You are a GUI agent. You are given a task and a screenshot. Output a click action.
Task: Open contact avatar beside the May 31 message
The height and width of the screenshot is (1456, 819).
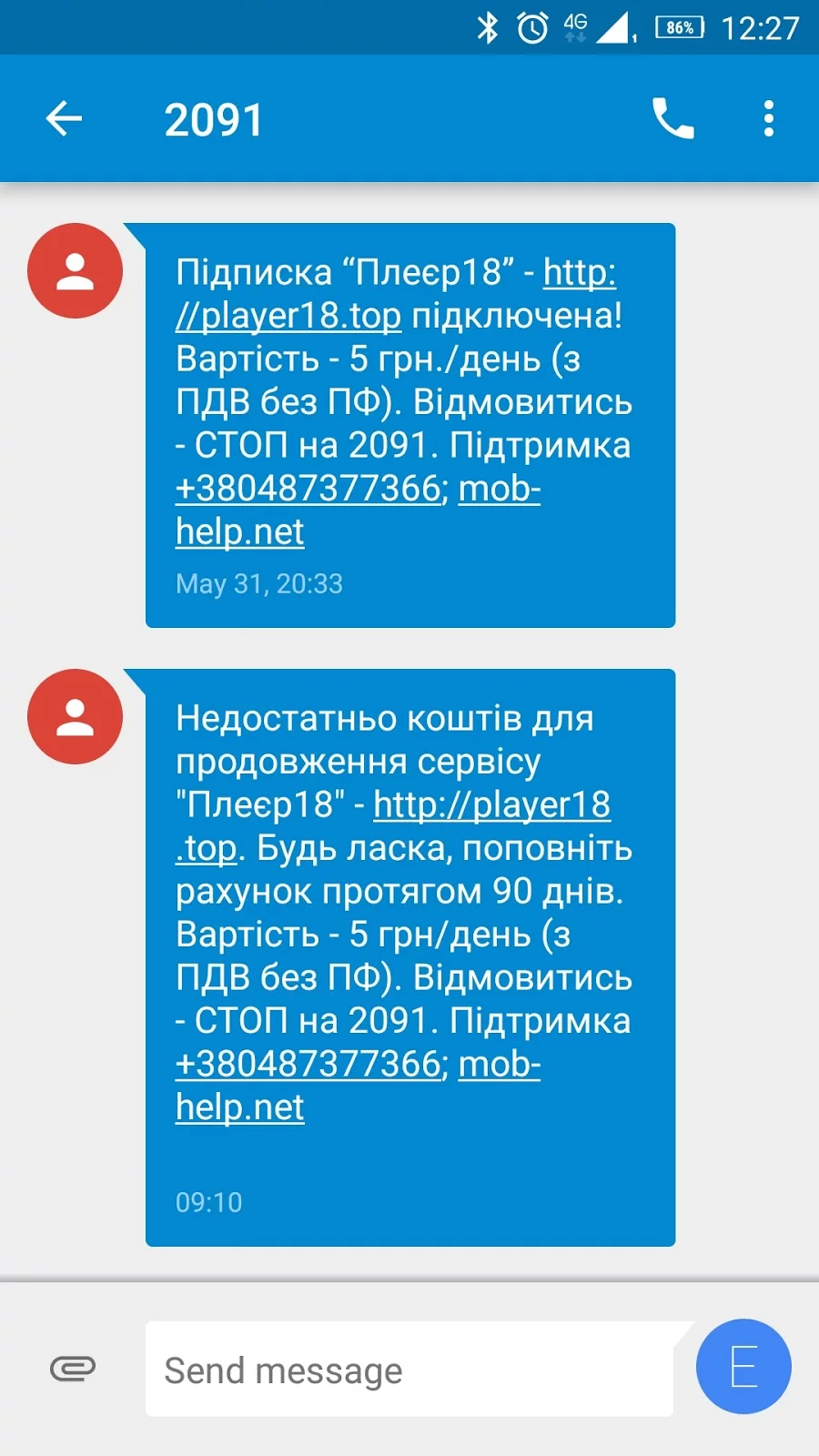75,271
